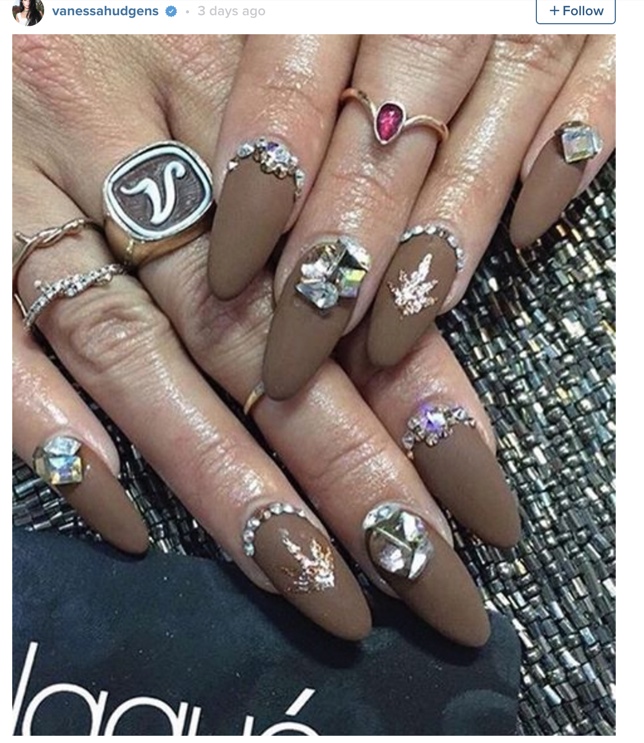This screenshot has width=644, height=743.
Task: Open the vanessahudgens profile picture
Action: click(28, 10)
